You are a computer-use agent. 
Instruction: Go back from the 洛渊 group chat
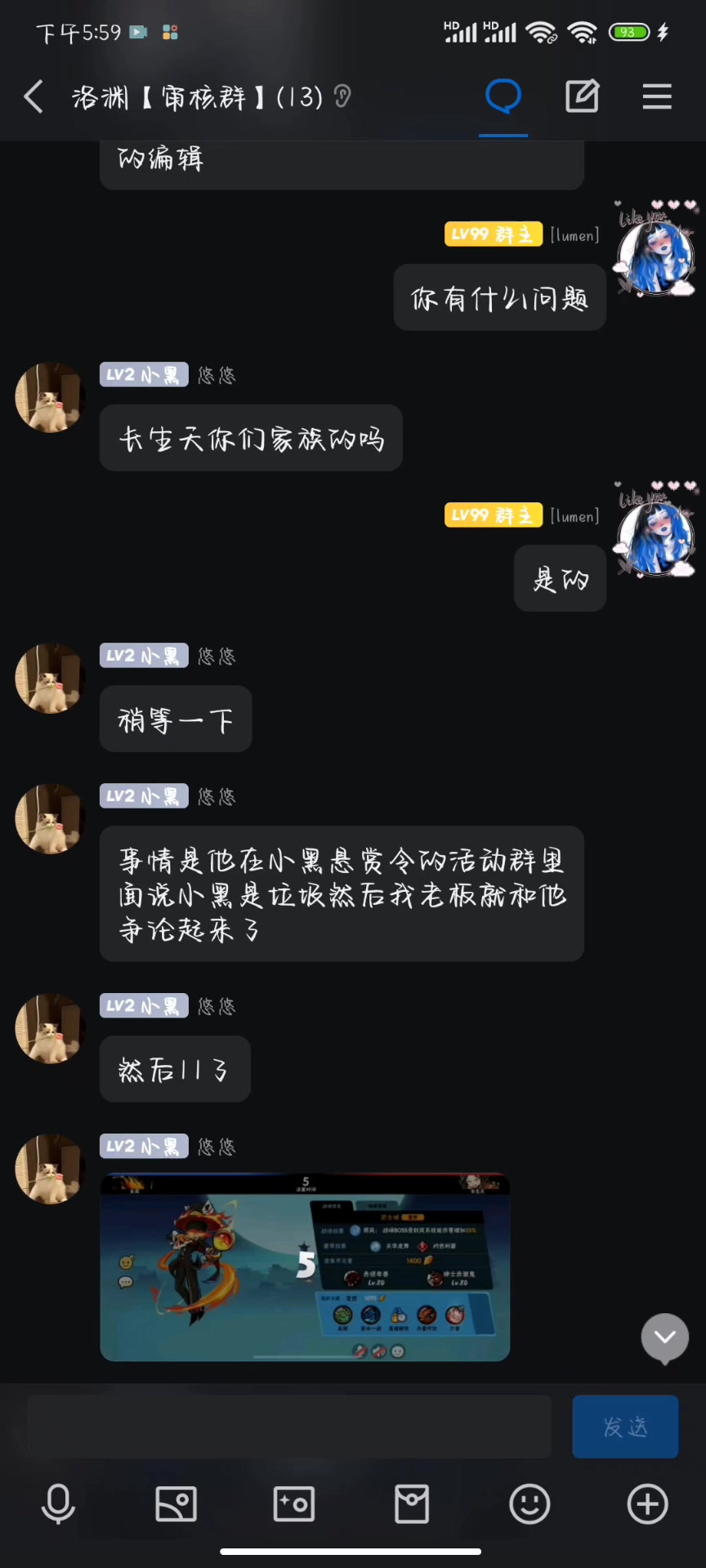coord(34,97)
